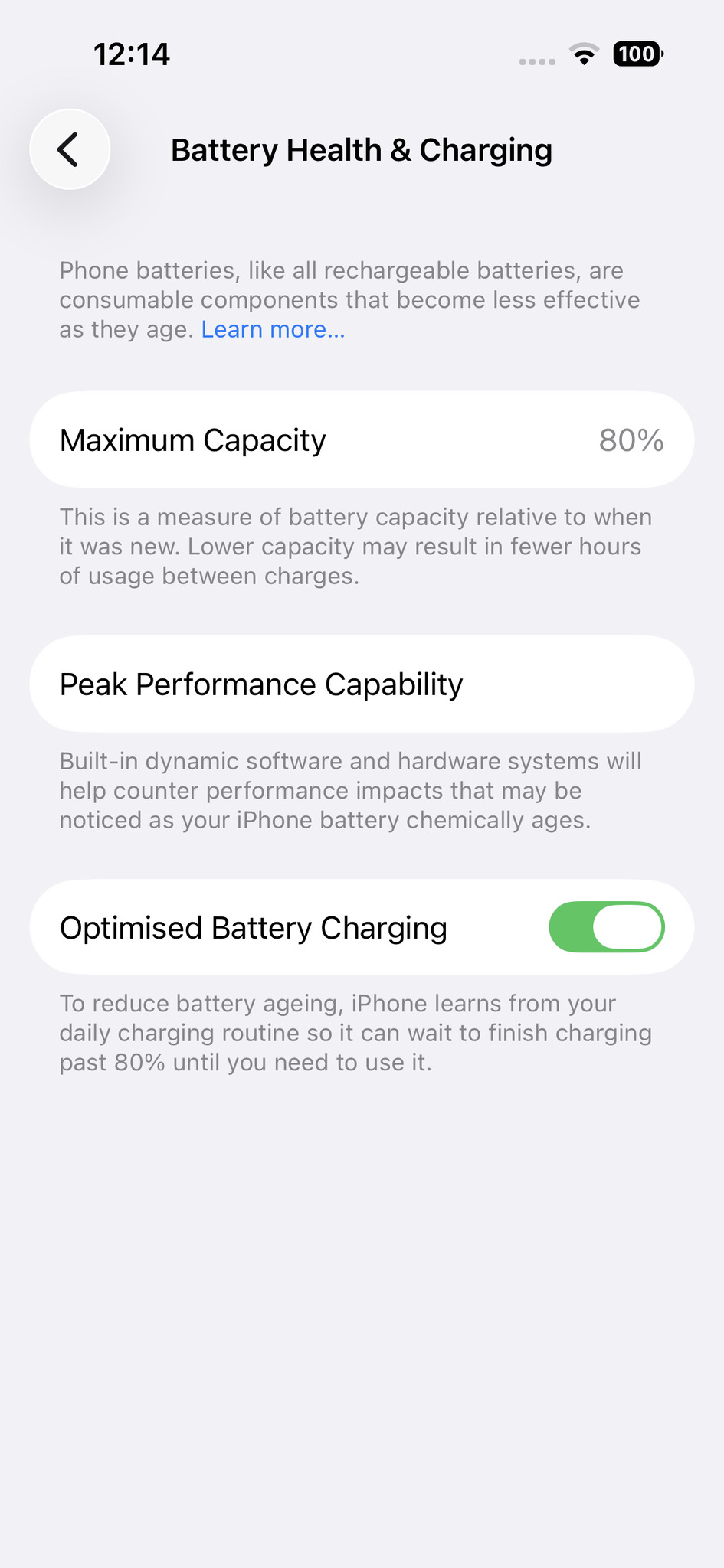The height and width of the screenshot is (1568, 724).
Task: Go back from Battery Health & Charging
Action: click(70, 149)
